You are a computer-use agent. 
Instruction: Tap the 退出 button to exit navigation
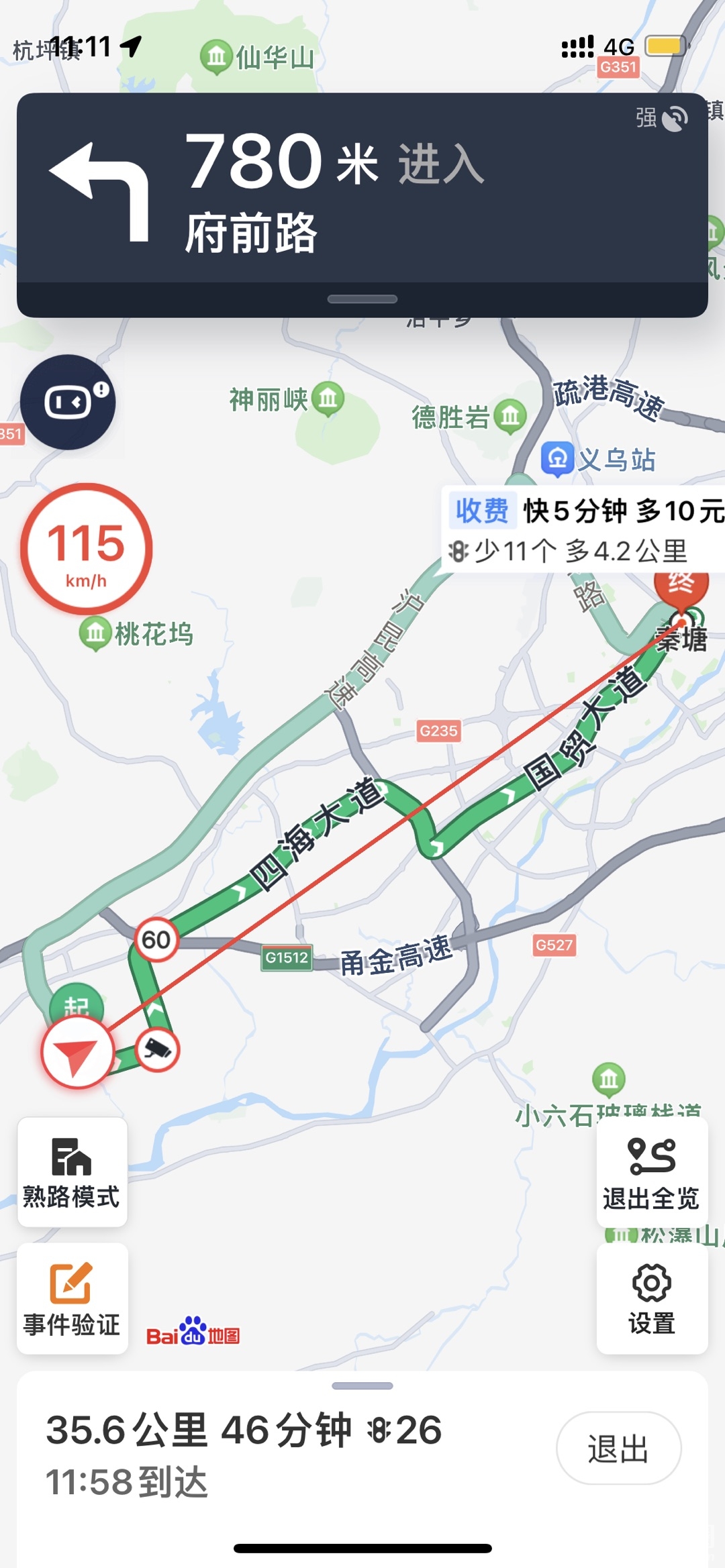point(618,1449)
